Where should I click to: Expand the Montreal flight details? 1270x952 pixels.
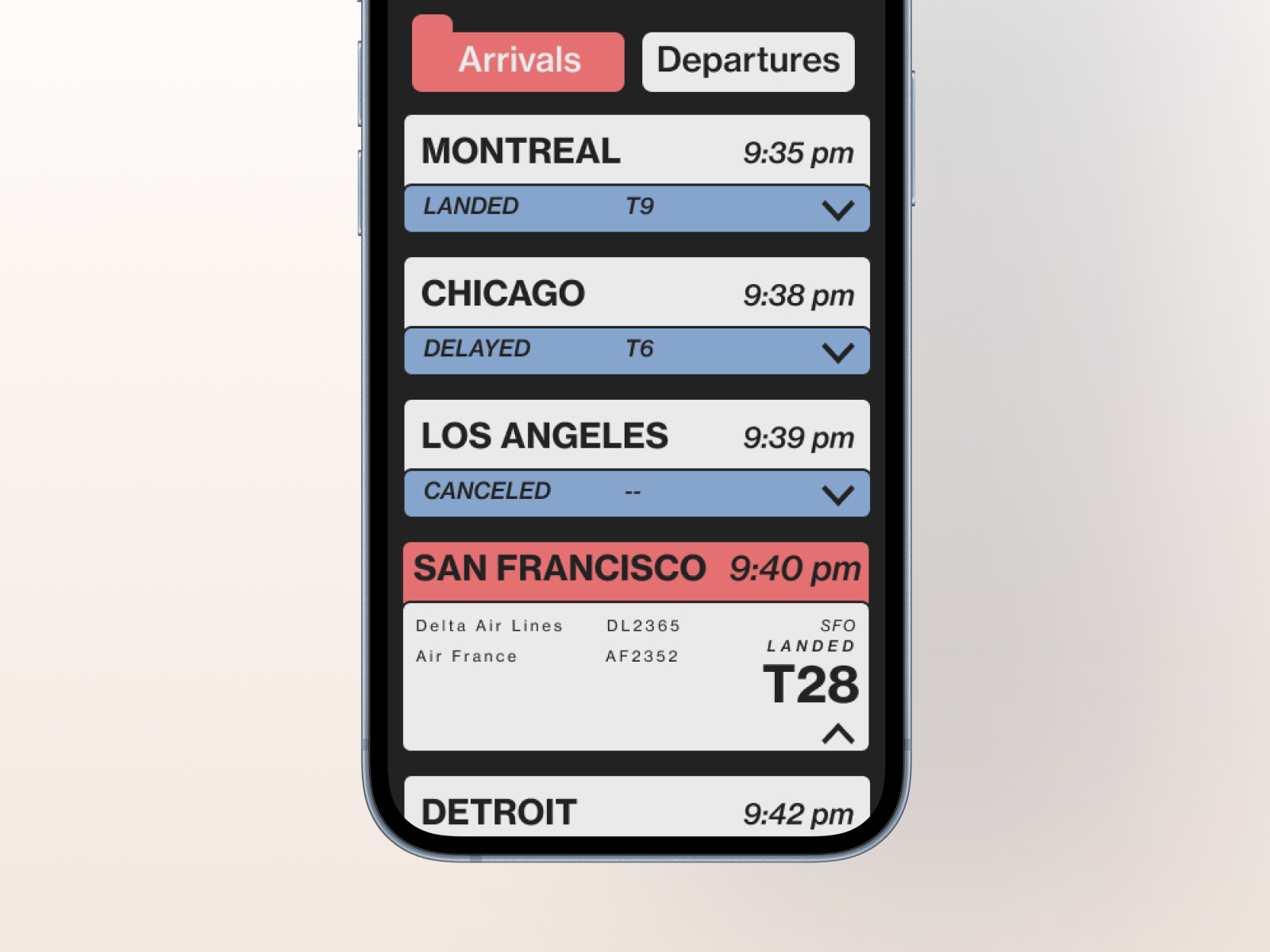pos(837,210)
